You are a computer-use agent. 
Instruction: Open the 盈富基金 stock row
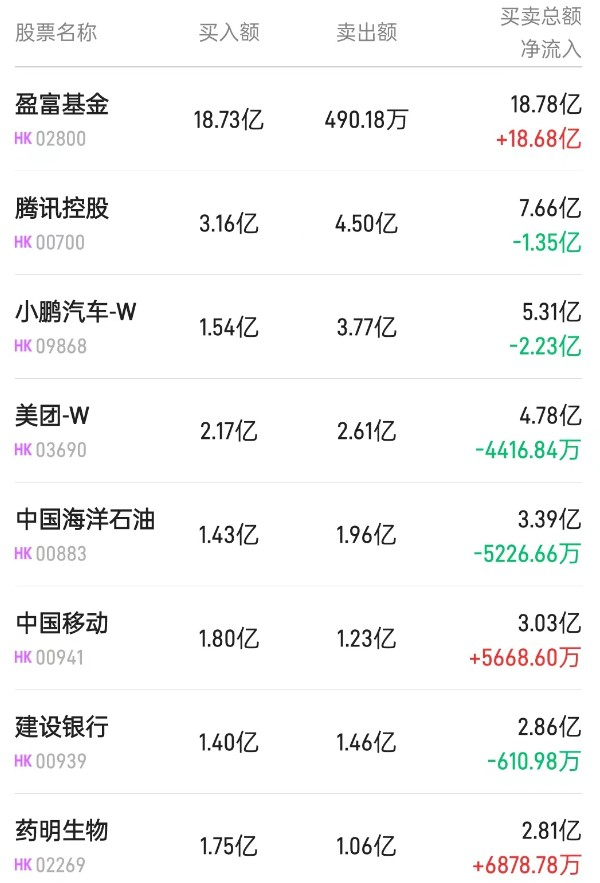coord(299,119)
